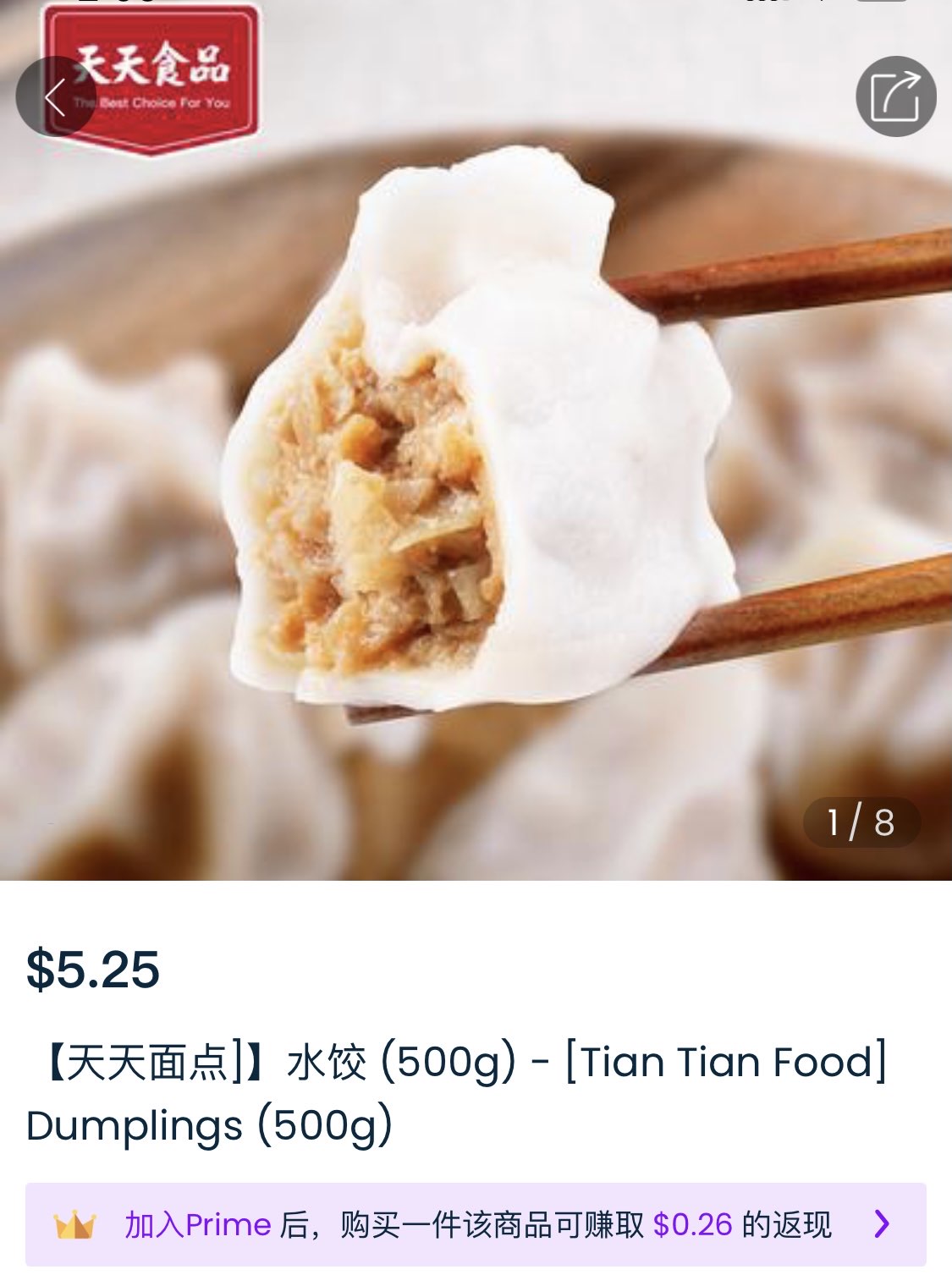Open the dumpling product photo
Image resolution: width=952 pixels, height=1275 pixels.
(476, 474)
